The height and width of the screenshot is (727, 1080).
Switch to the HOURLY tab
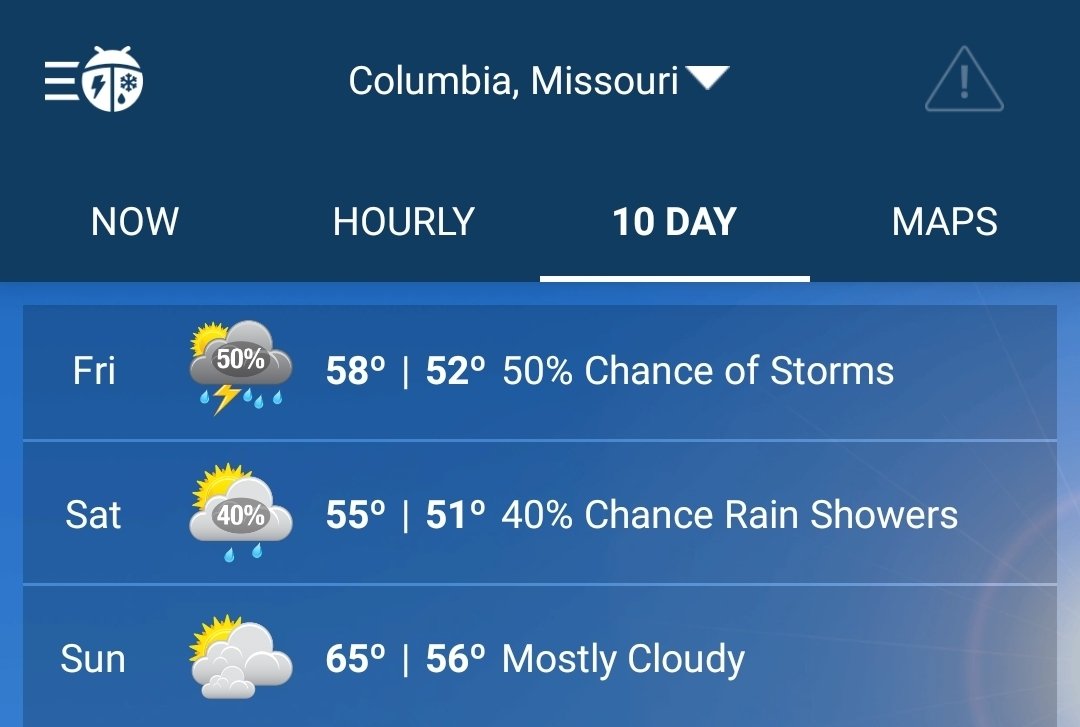[404, 222]
